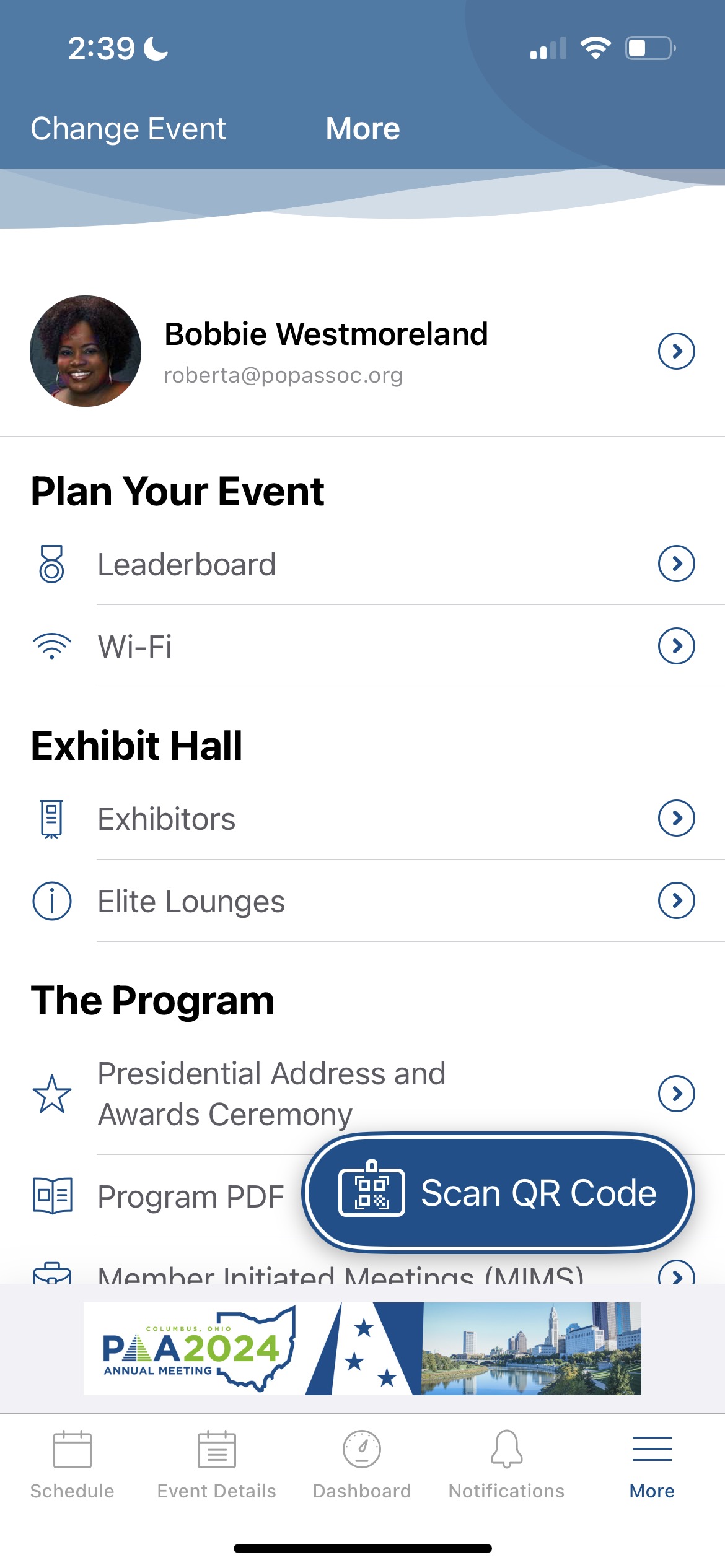
Task: Switch to the Schedule tab
Action: tap(72, 1465)
